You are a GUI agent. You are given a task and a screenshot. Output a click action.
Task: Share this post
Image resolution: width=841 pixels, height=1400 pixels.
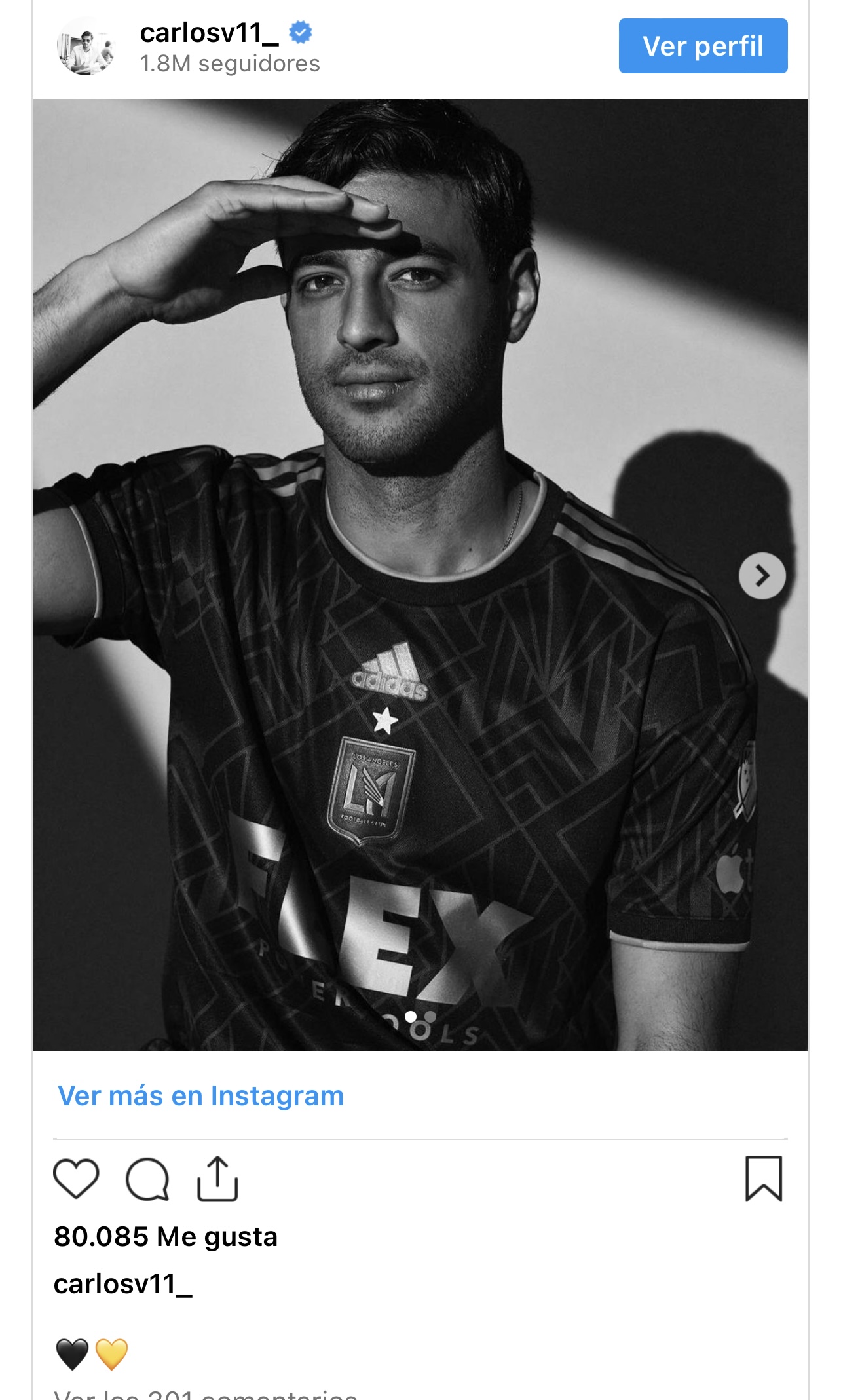pos(217,1179)
